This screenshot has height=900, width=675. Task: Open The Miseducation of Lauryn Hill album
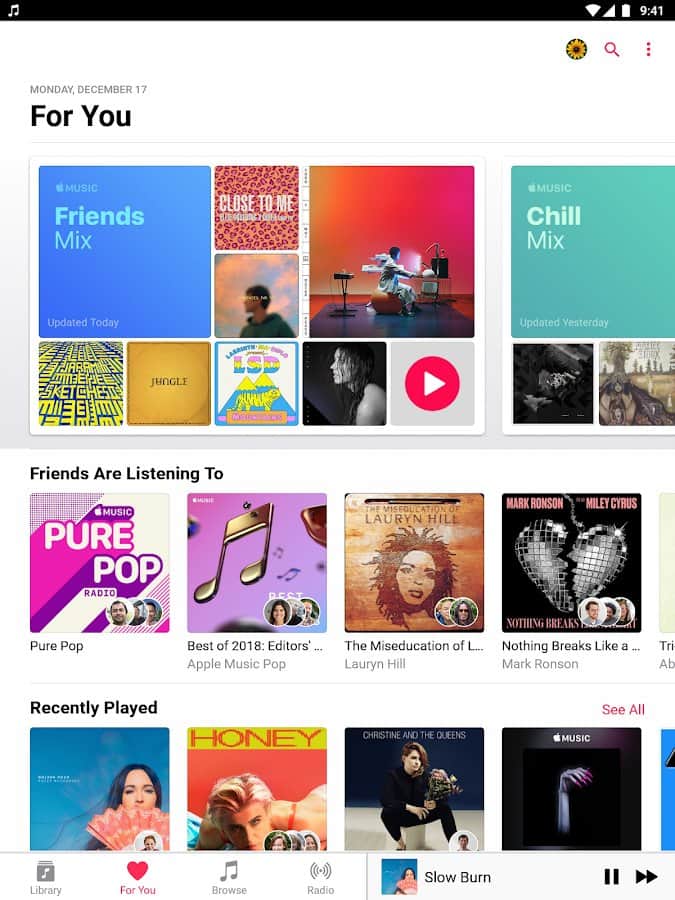[x=414, y=563]
